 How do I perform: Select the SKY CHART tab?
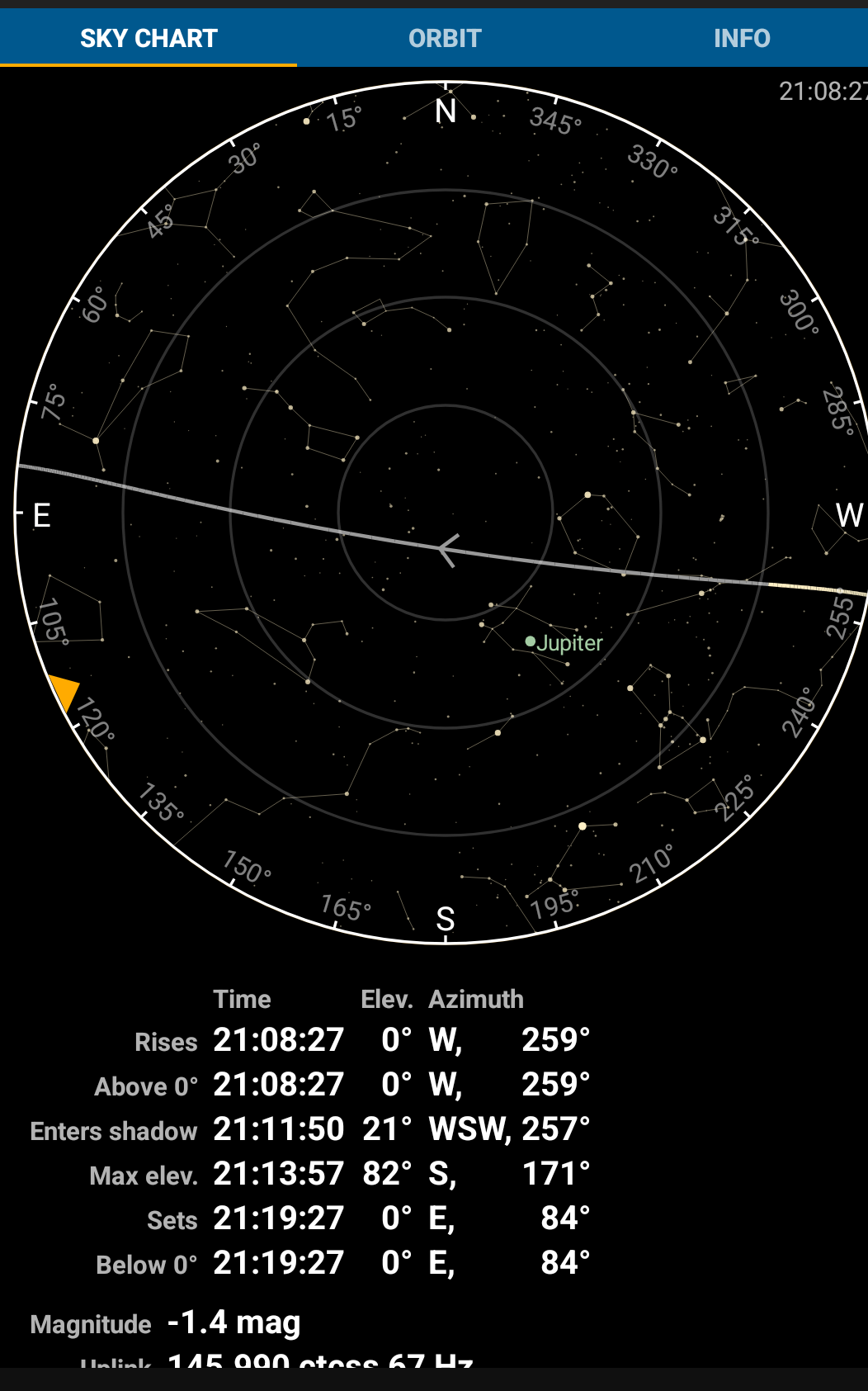point(149,38)
